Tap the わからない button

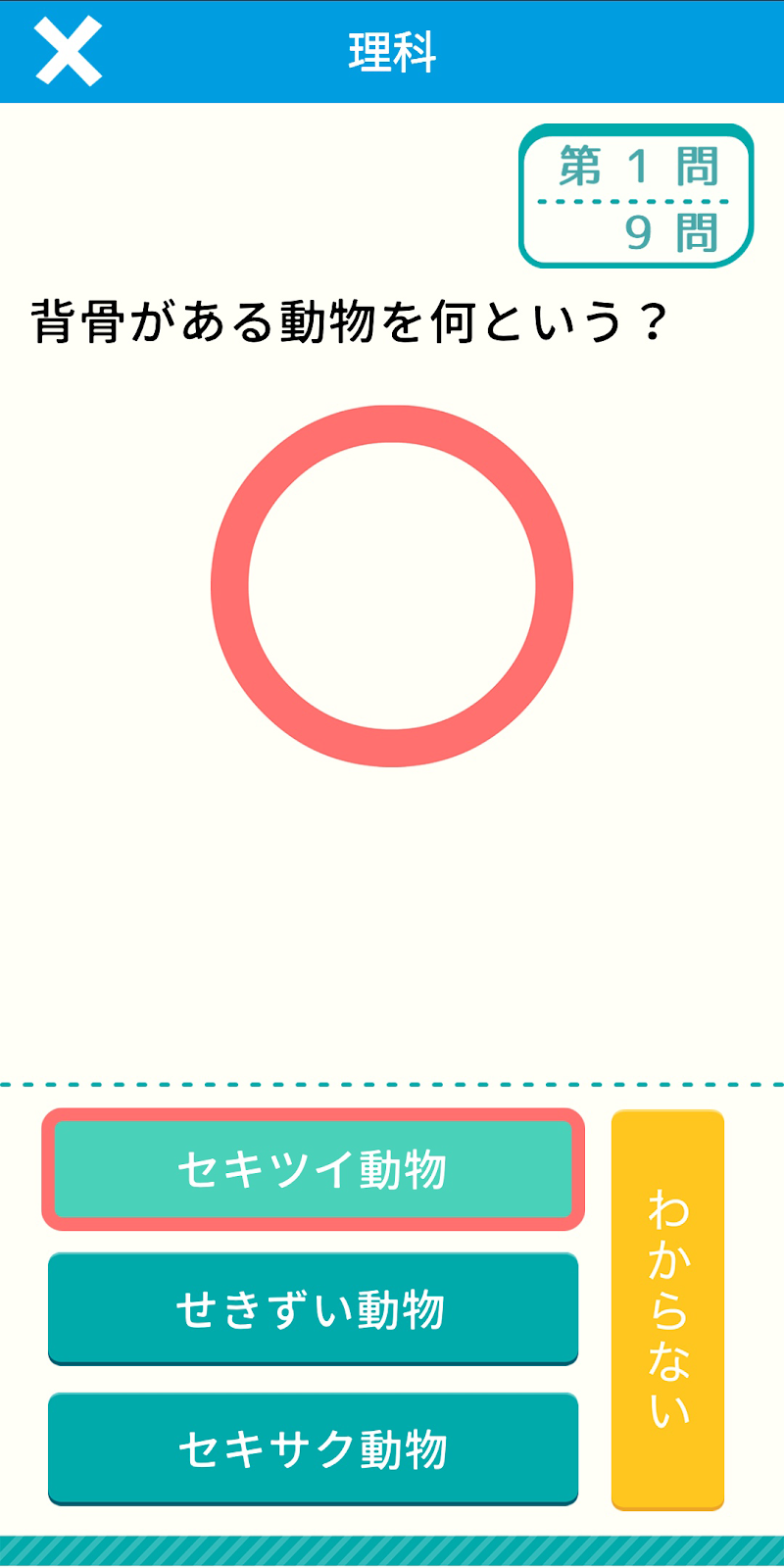click(667, 1309)
